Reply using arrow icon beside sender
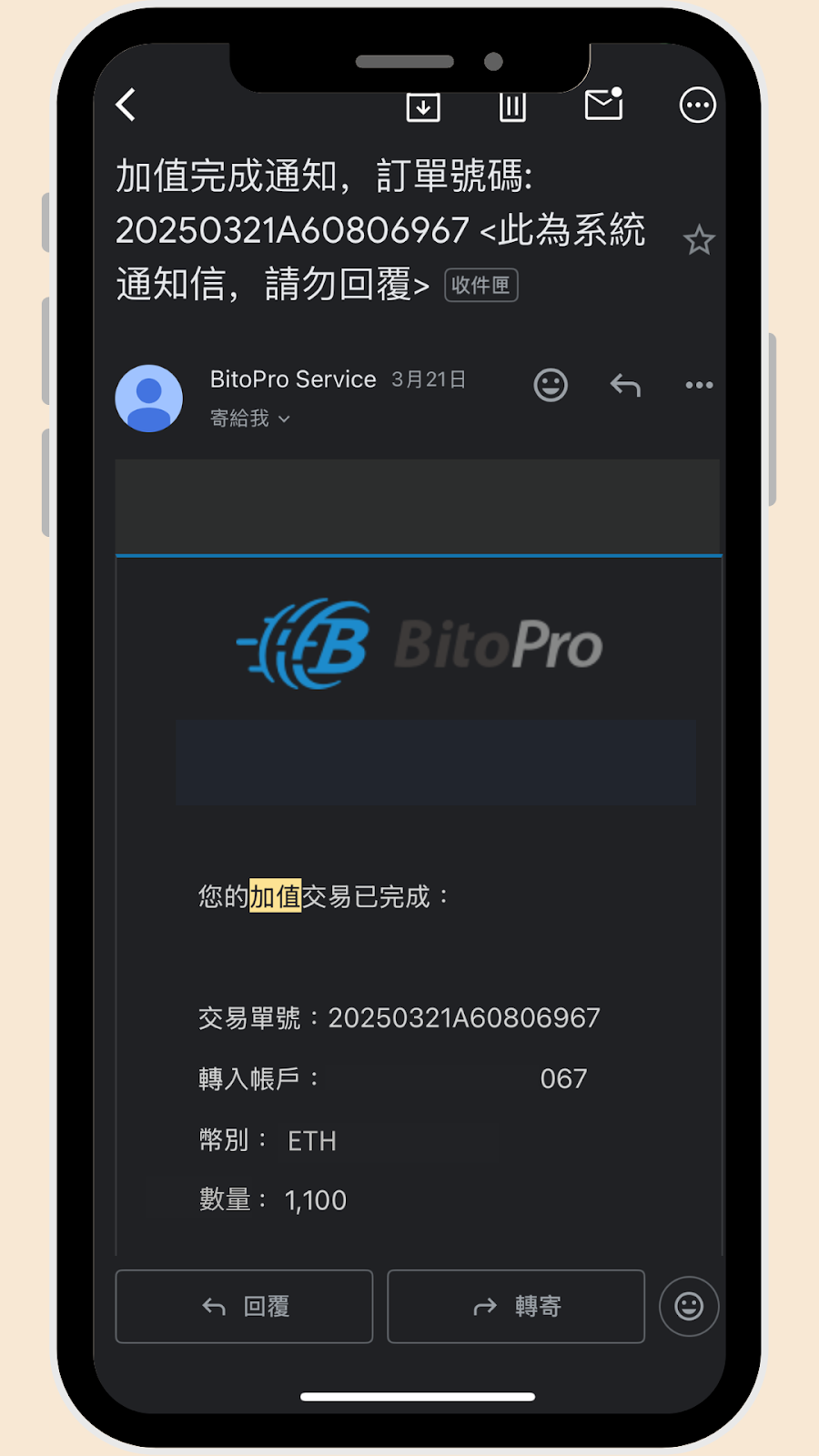The image size is (819, 1456). tap(625, 385)
